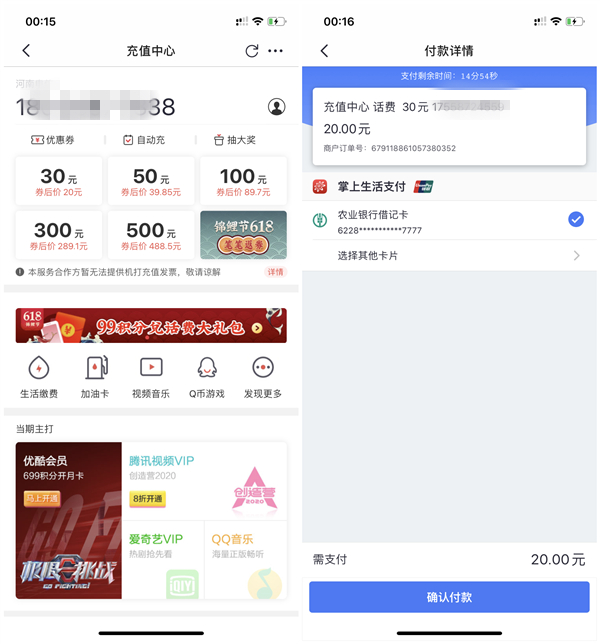This screenshot has height=644, width=600.
Task: Select the 300元 recharge amount
Action: click(x=59, y=235)
